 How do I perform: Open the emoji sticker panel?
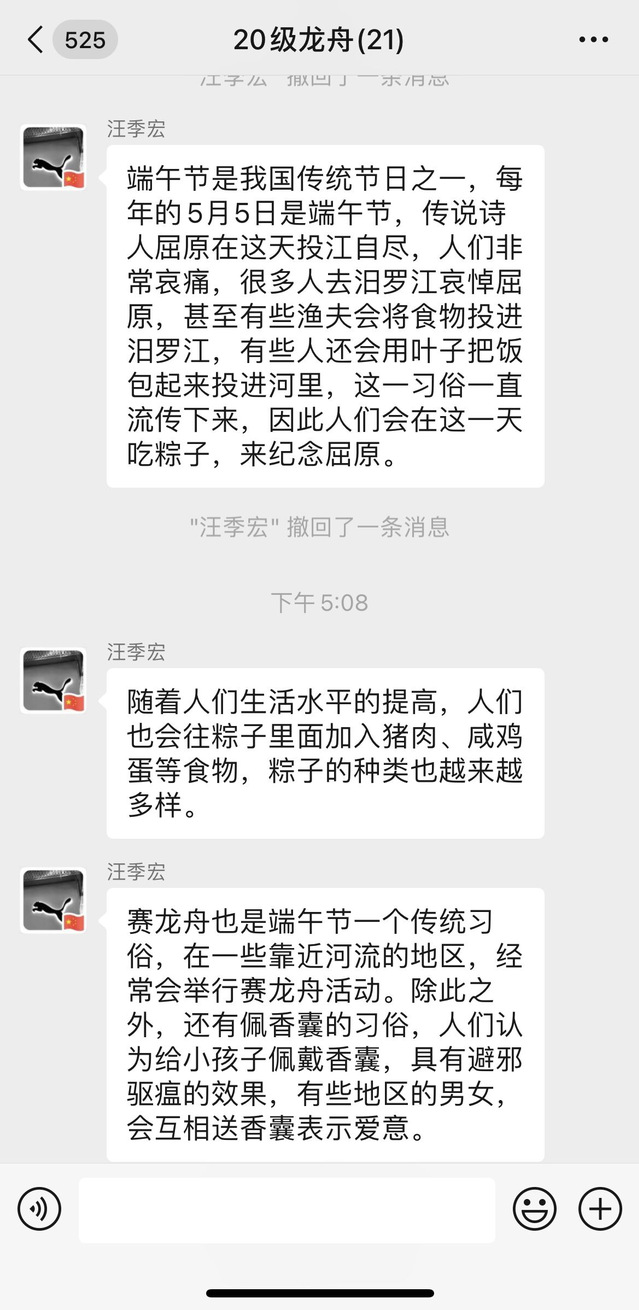click(x=535, y=1209)
